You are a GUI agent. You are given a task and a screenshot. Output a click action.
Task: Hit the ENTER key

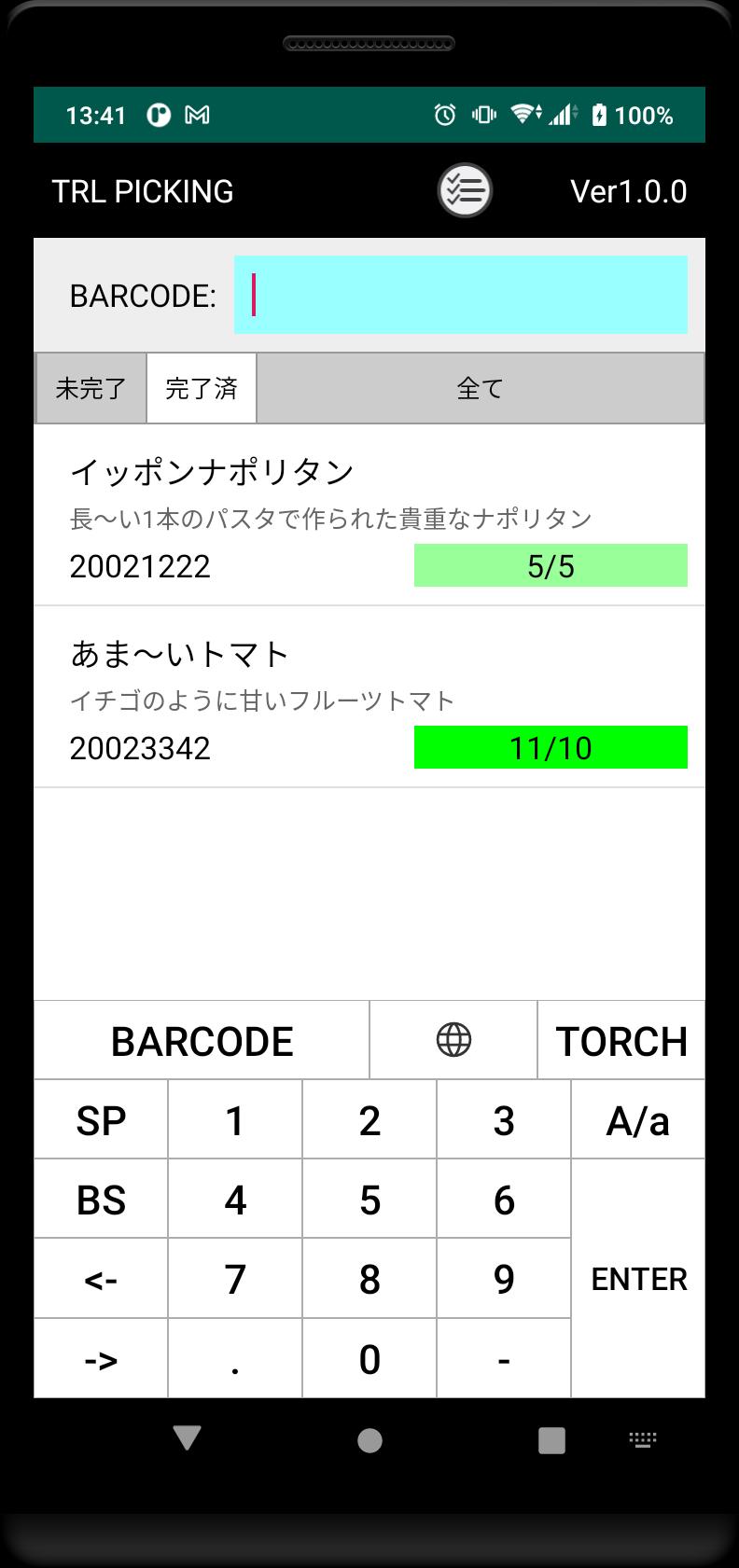pos(638,1279)
